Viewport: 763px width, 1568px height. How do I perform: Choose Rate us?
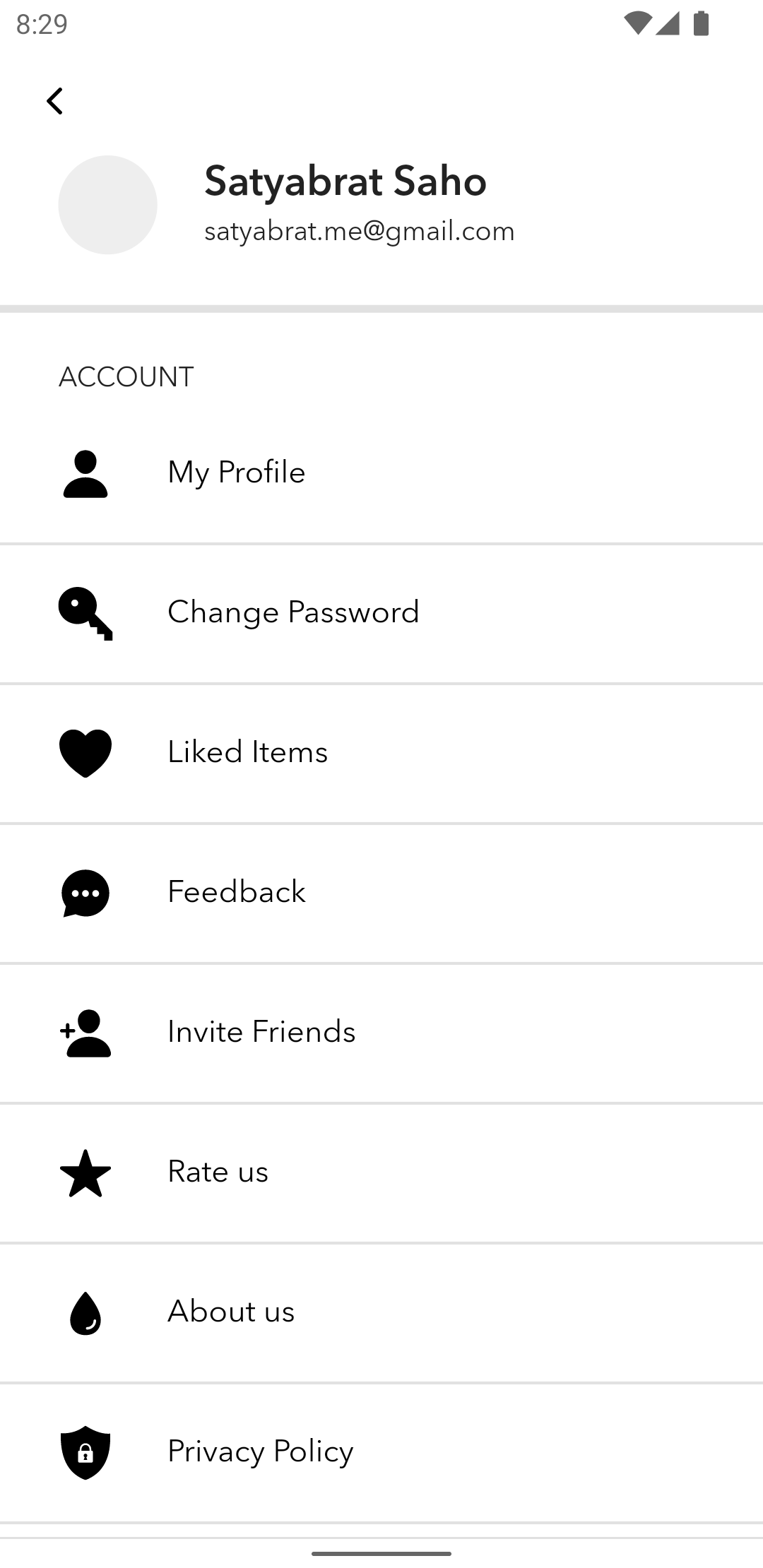[x=218, y=1172]
